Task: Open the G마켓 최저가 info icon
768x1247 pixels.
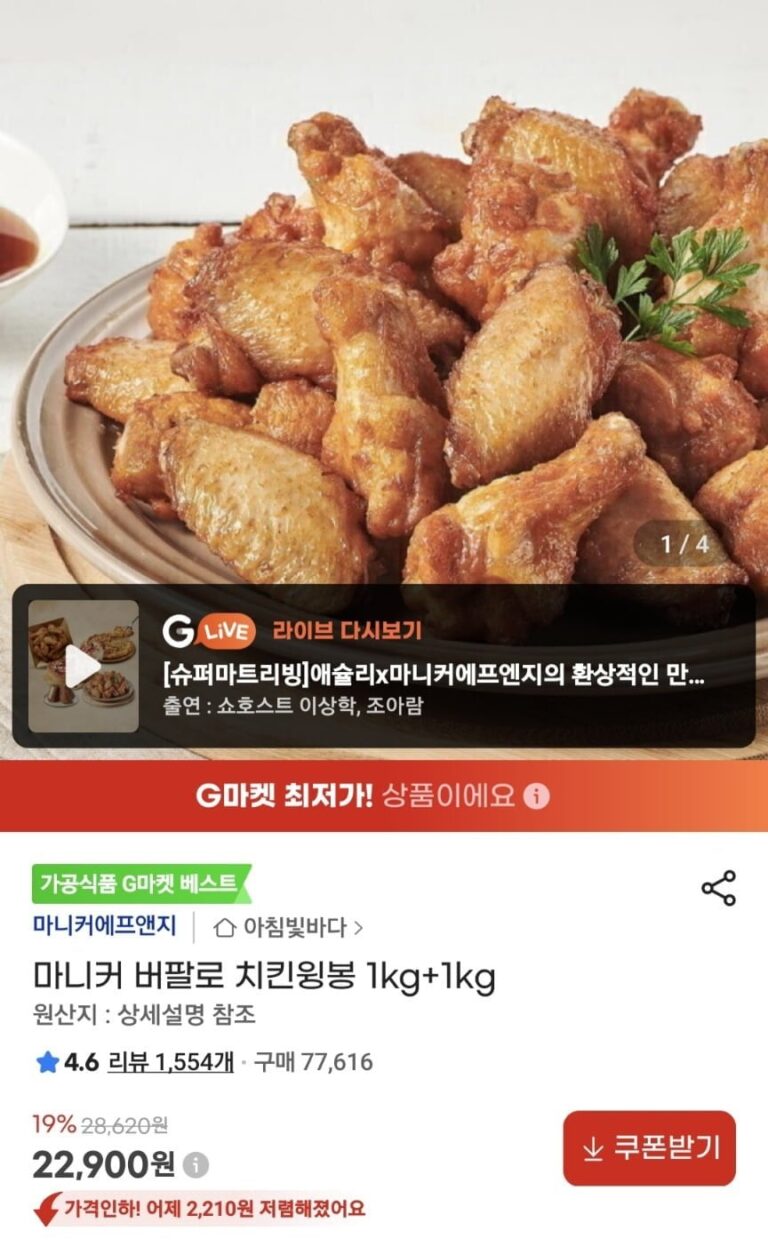Action: 537,796
